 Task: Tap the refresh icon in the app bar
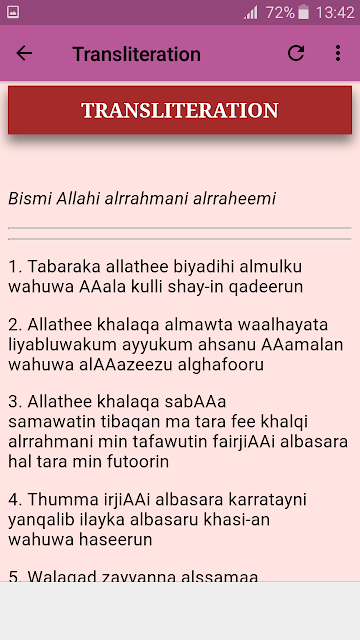tap(296, 53)
